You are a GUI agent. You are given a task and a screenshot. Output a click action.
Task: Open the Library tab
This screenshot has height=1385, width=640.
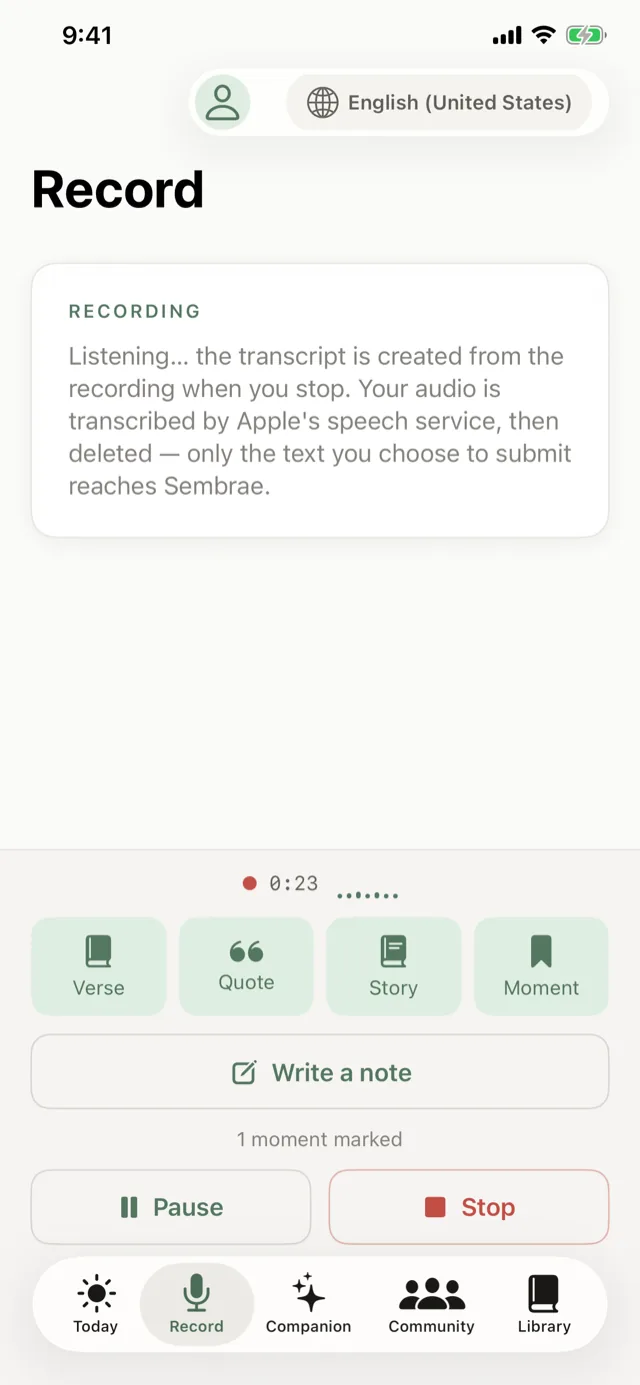pyautogui.click(x=544, y=1305)
